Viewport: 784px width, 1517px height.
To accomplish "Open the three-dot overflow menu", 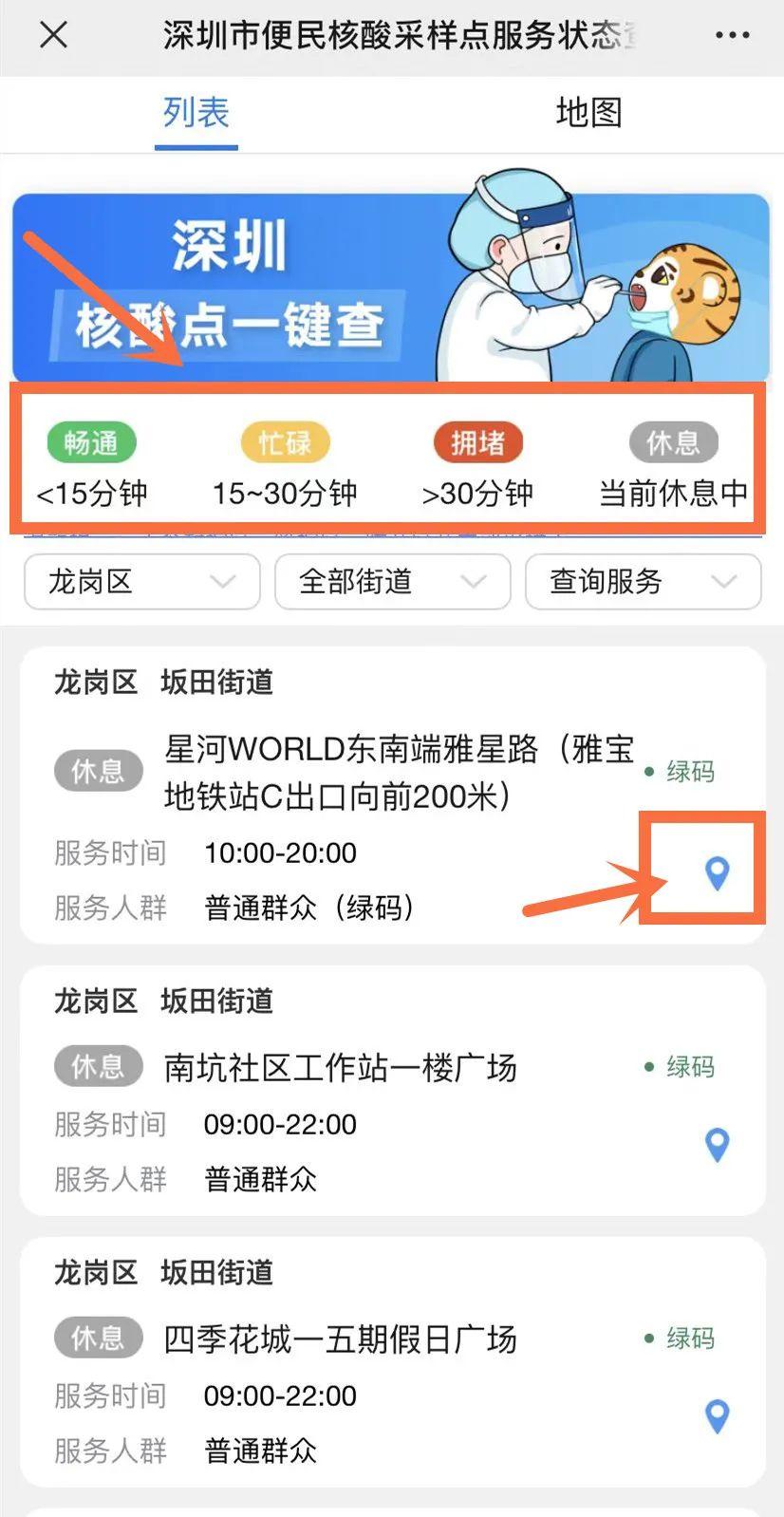I will coord(732,36).
